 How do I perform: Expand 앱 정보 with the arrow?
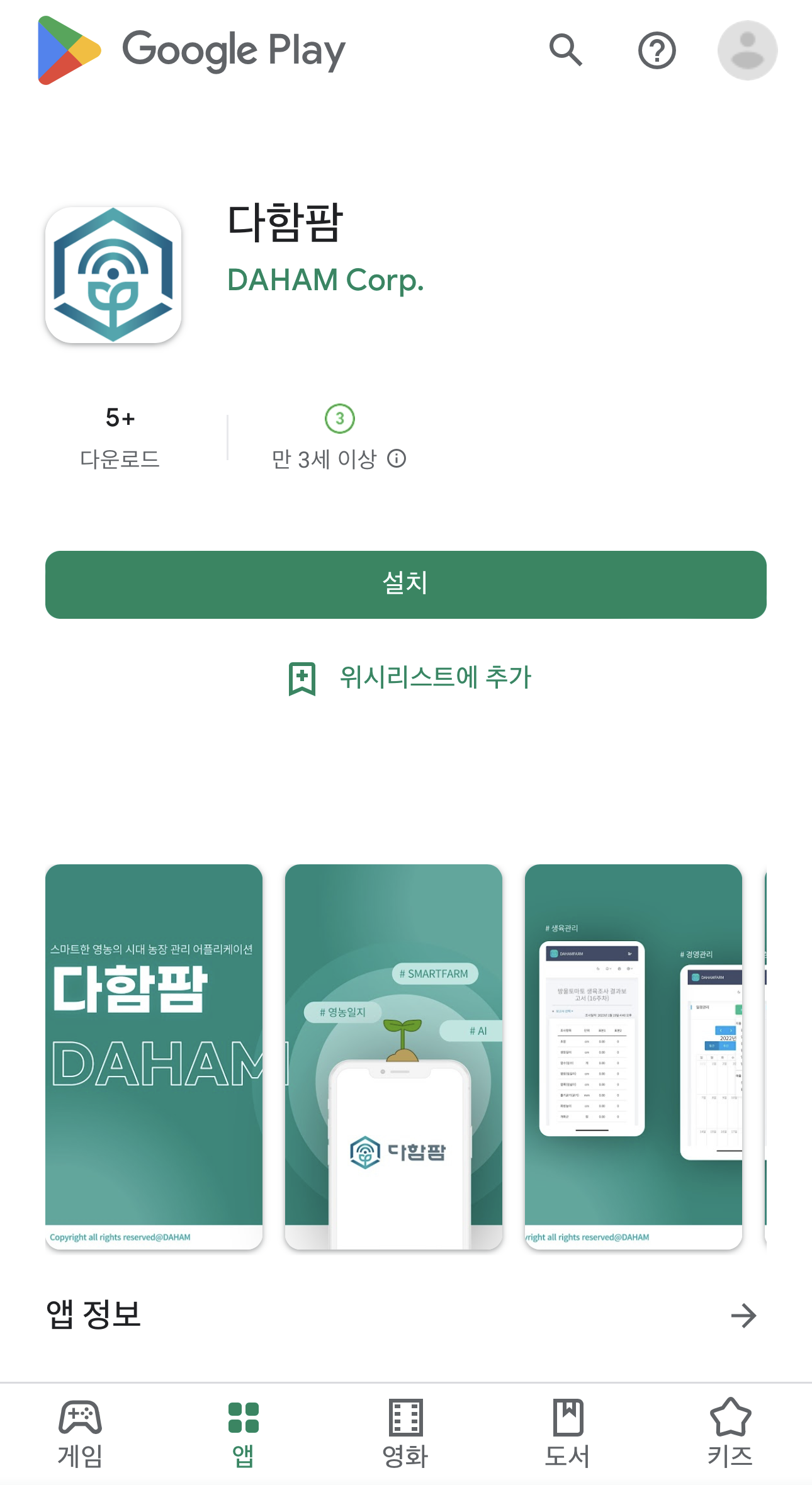pos(743,1316)
